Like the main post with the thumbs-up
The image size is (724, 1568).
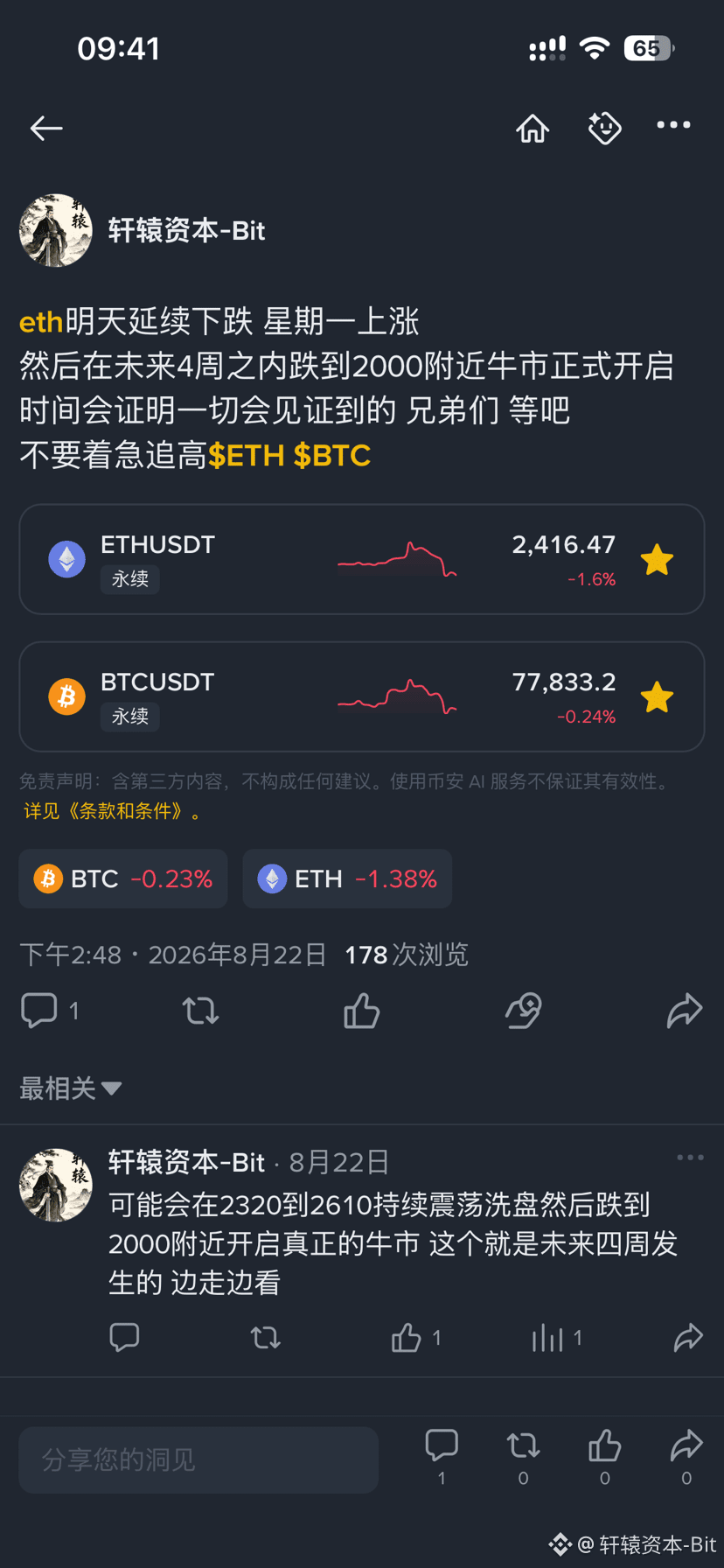361,1011
